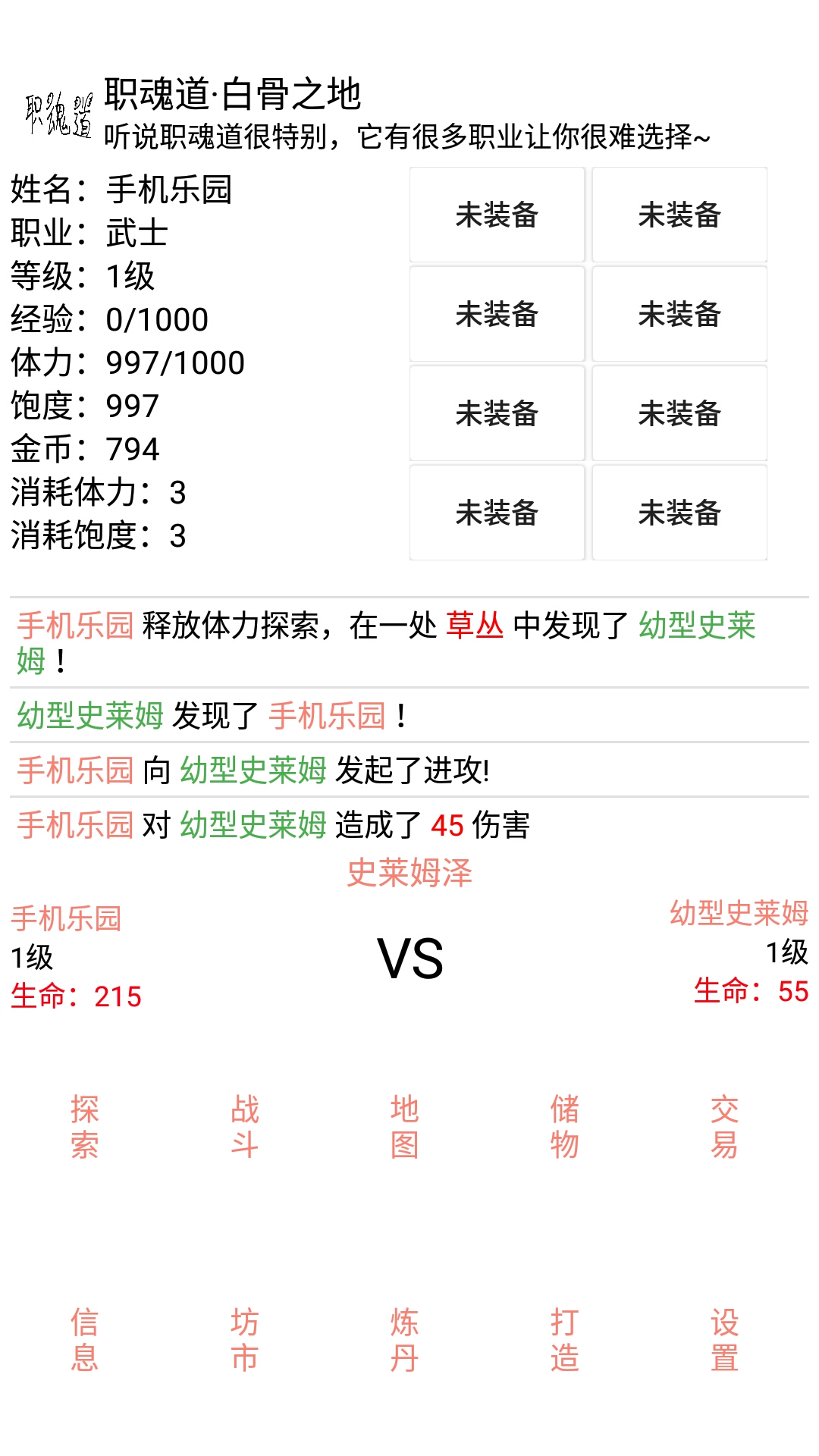
Task: Open 设置 settings
Action: pos(724,1340)
